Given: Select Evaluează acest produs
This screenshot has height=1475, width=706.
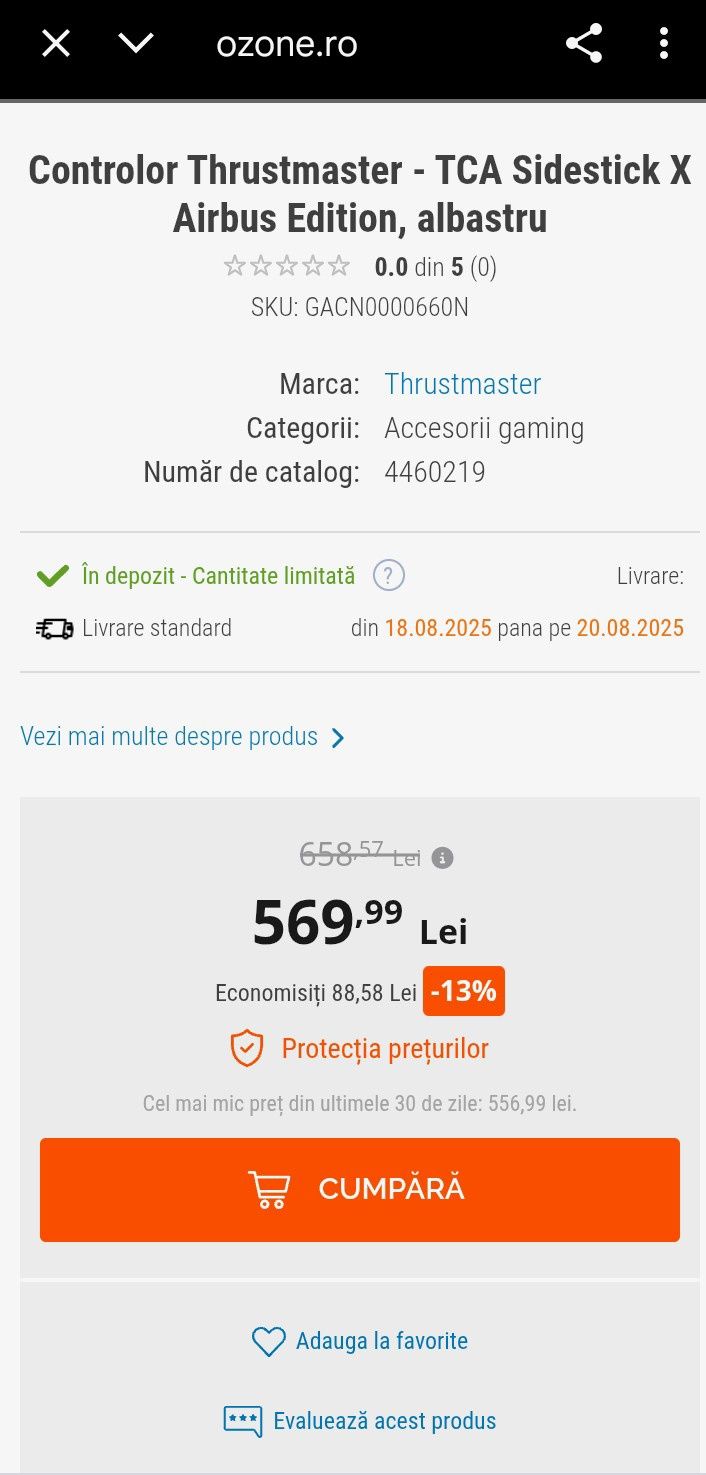Looking at the screenshot, I should click(360, 1421).
